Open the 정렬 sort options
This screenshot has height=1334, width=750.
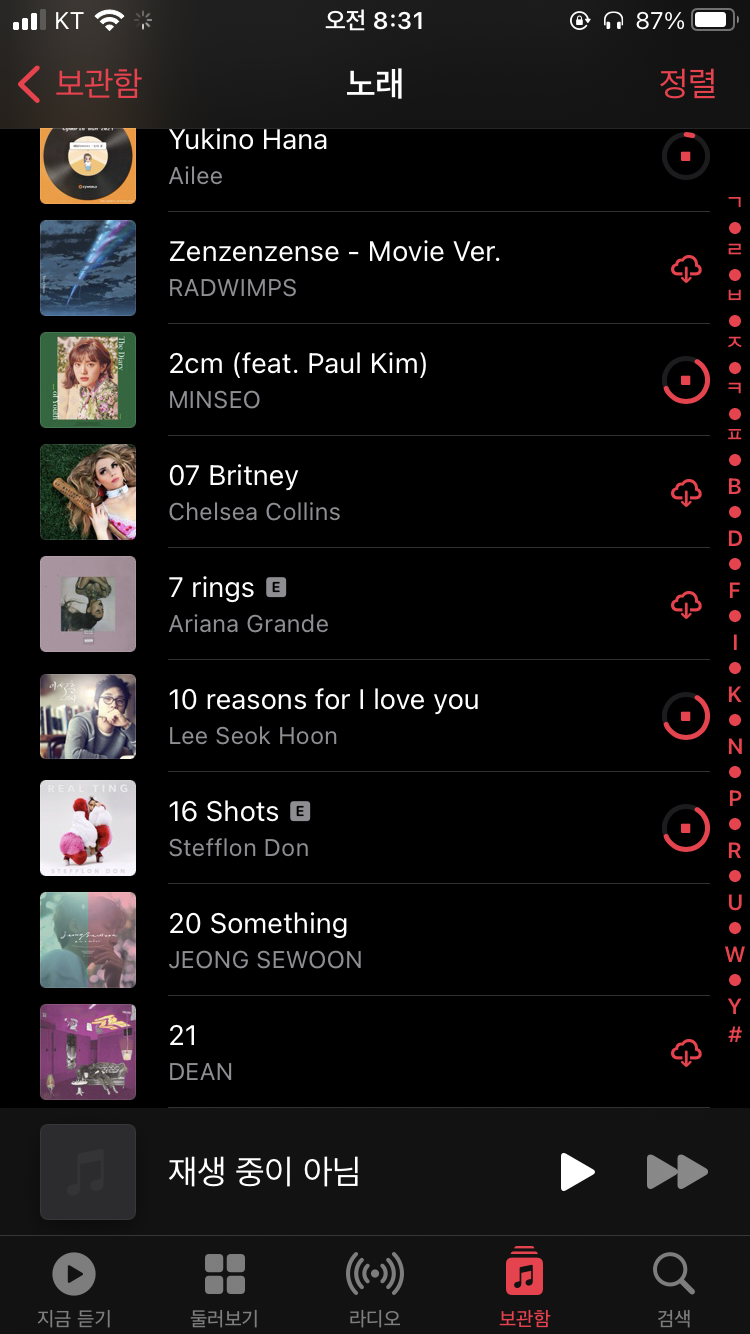688,84
